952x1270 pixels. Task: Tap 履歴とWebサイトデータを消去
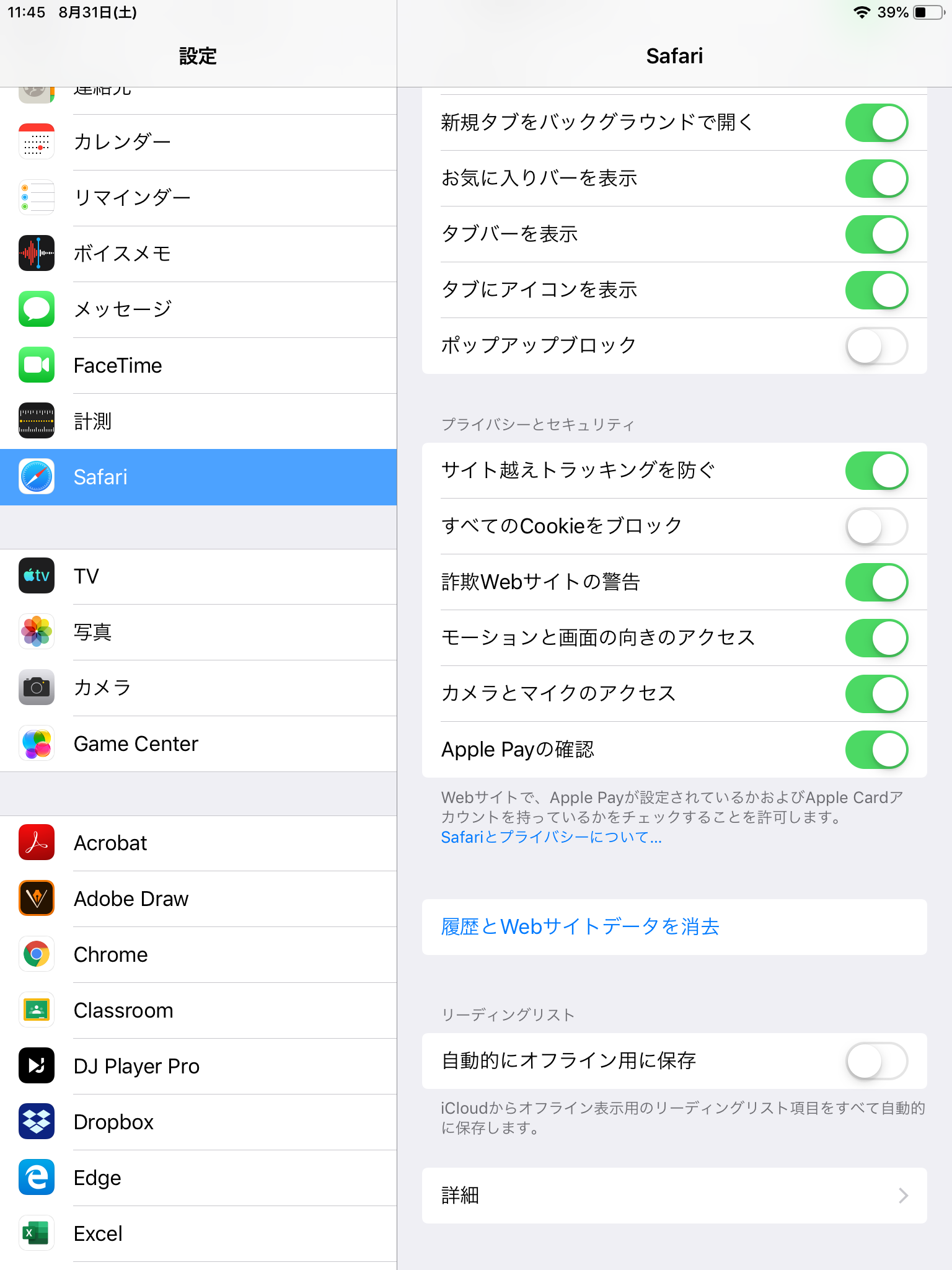coord(580,927)
